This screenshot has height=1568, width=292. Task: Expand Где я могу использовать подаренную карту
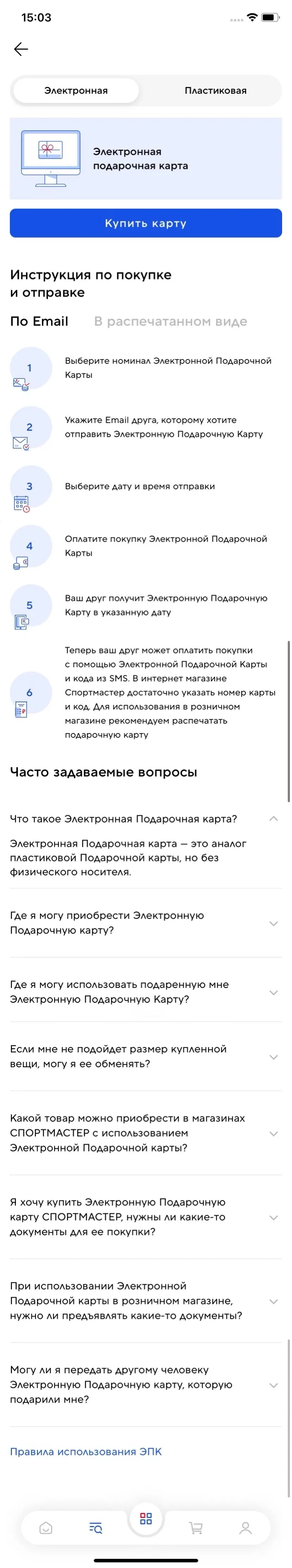(273, 992)
